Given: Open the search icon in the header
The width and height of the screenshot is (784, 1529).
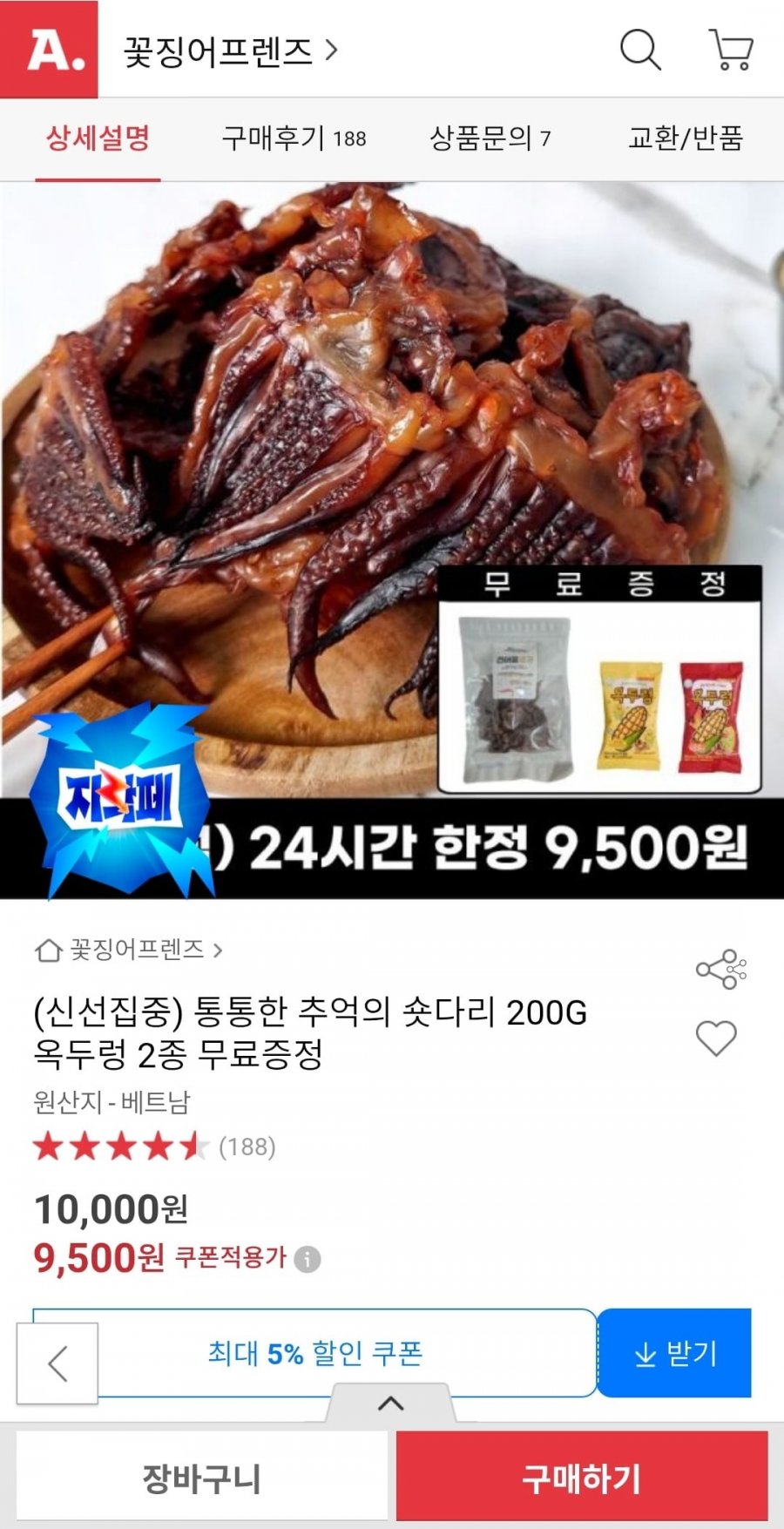Looking at the screenshot, I should tap(640, 50).
